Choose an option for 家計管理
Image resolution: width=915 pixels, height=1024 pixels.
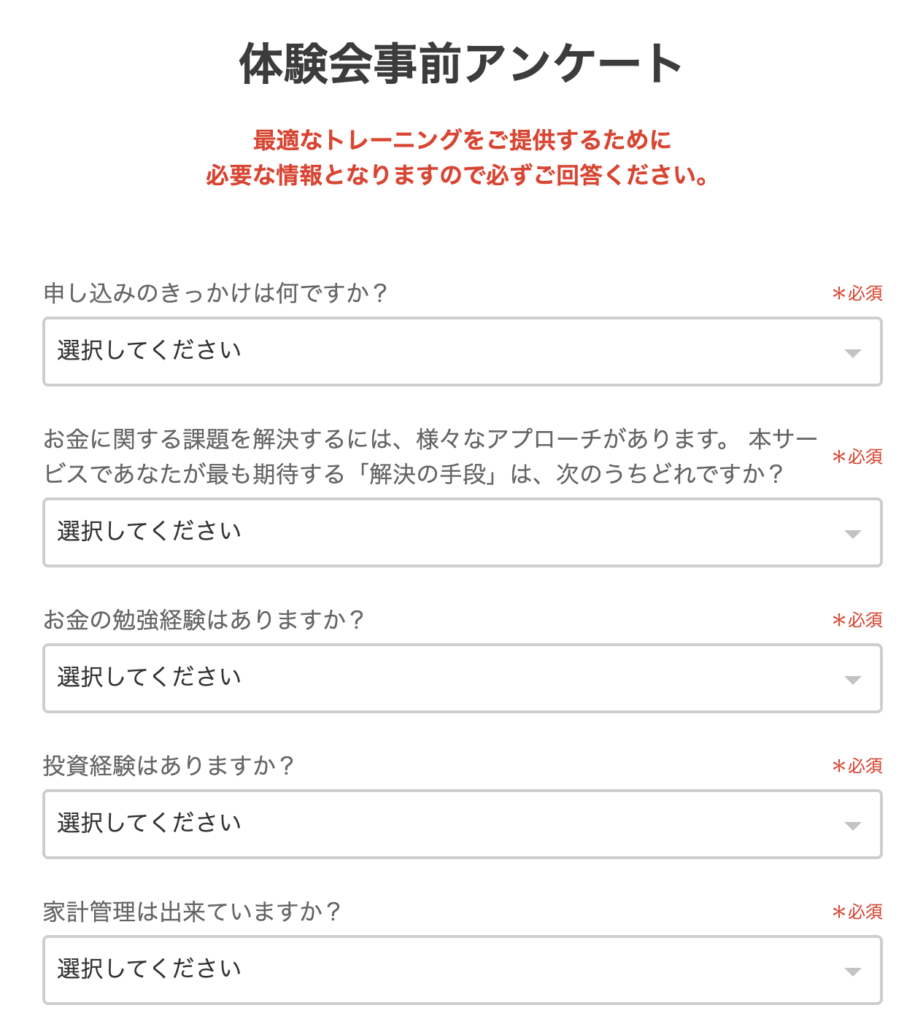462,969
